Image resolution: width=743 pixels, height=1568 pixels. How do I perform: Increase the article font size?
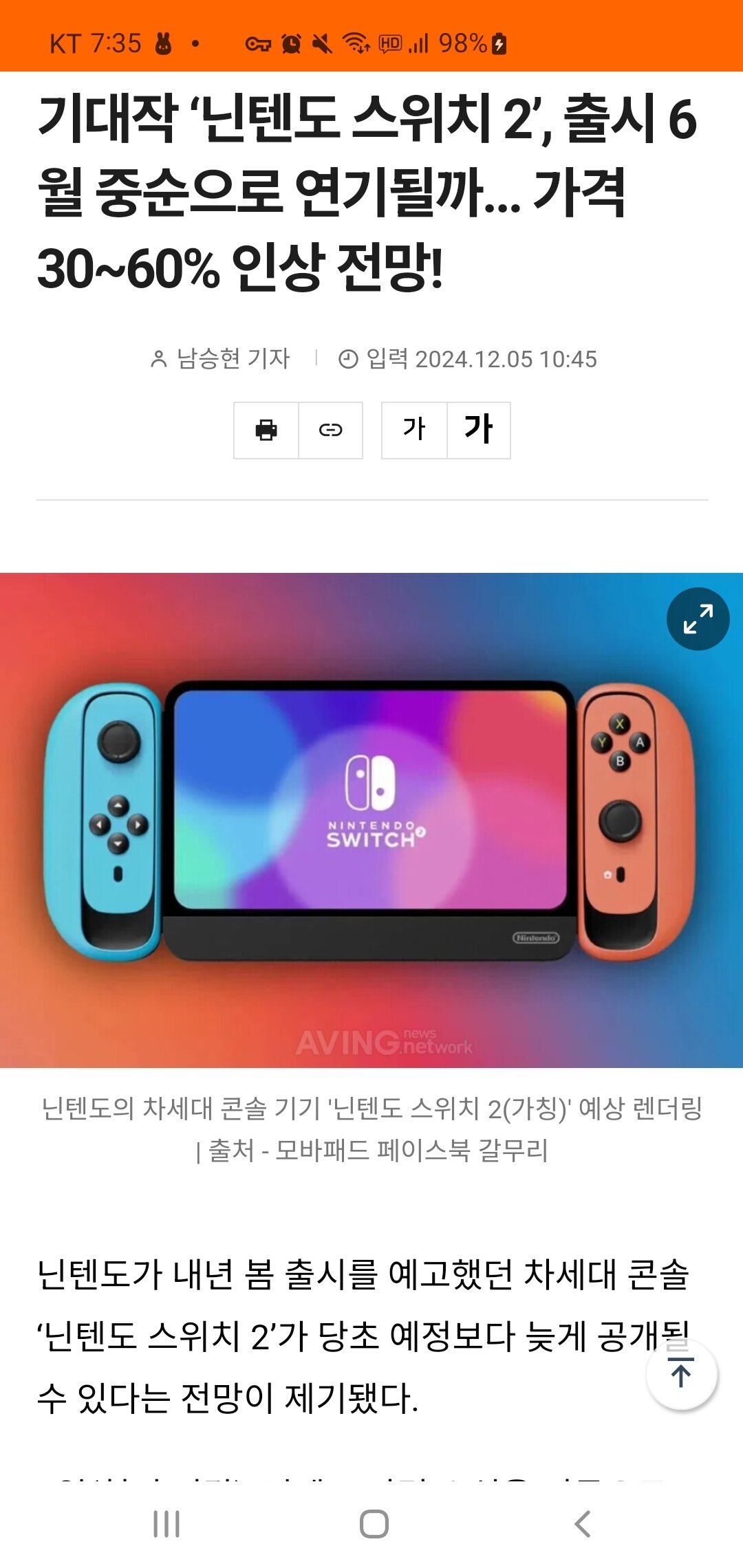pyautogui.click(x=479, y=431)
